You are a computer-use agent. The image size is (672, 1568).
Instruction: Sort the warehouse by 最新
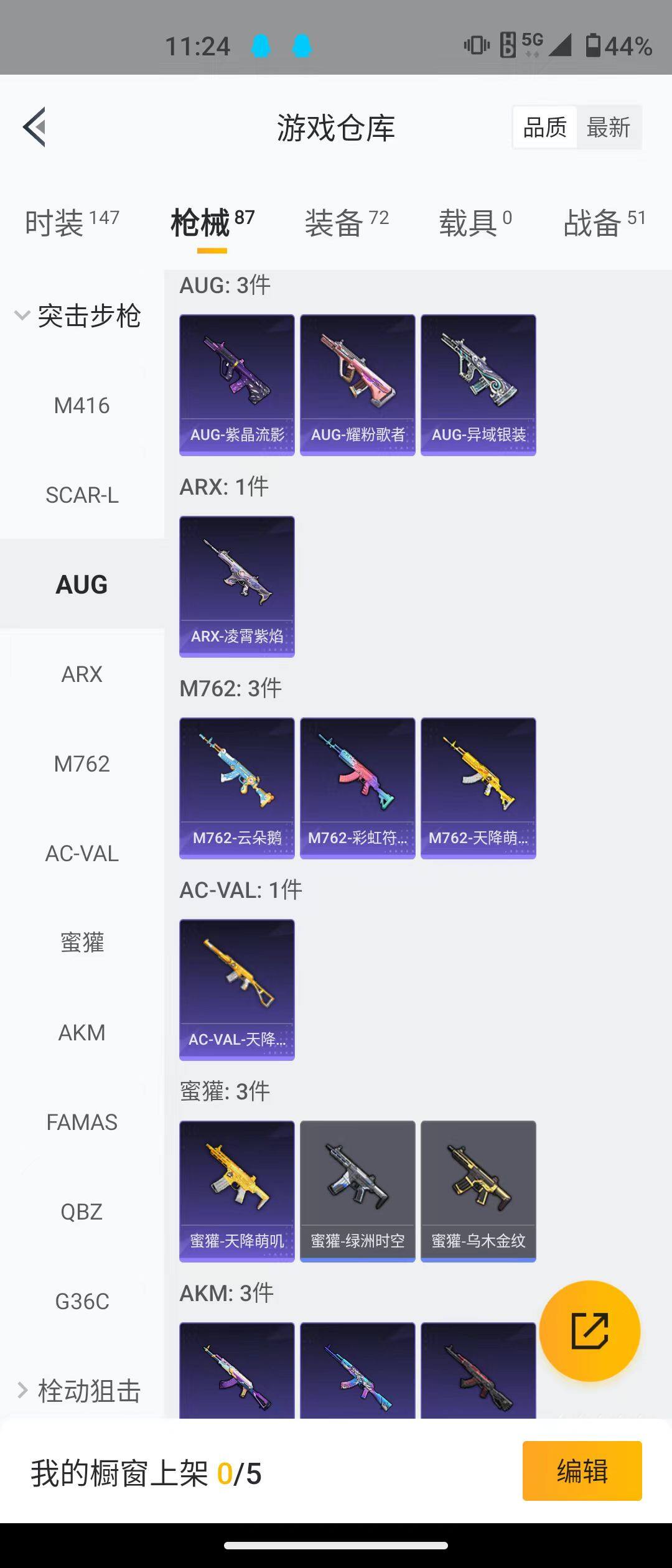(609, 128)
